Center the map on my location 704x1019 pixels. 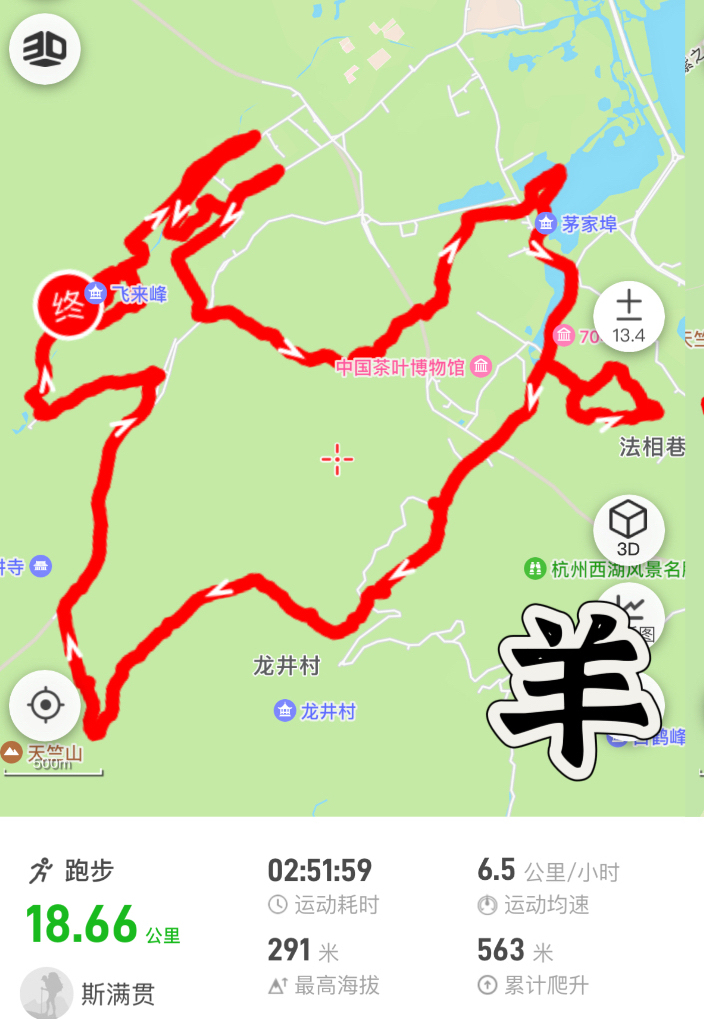45,705
